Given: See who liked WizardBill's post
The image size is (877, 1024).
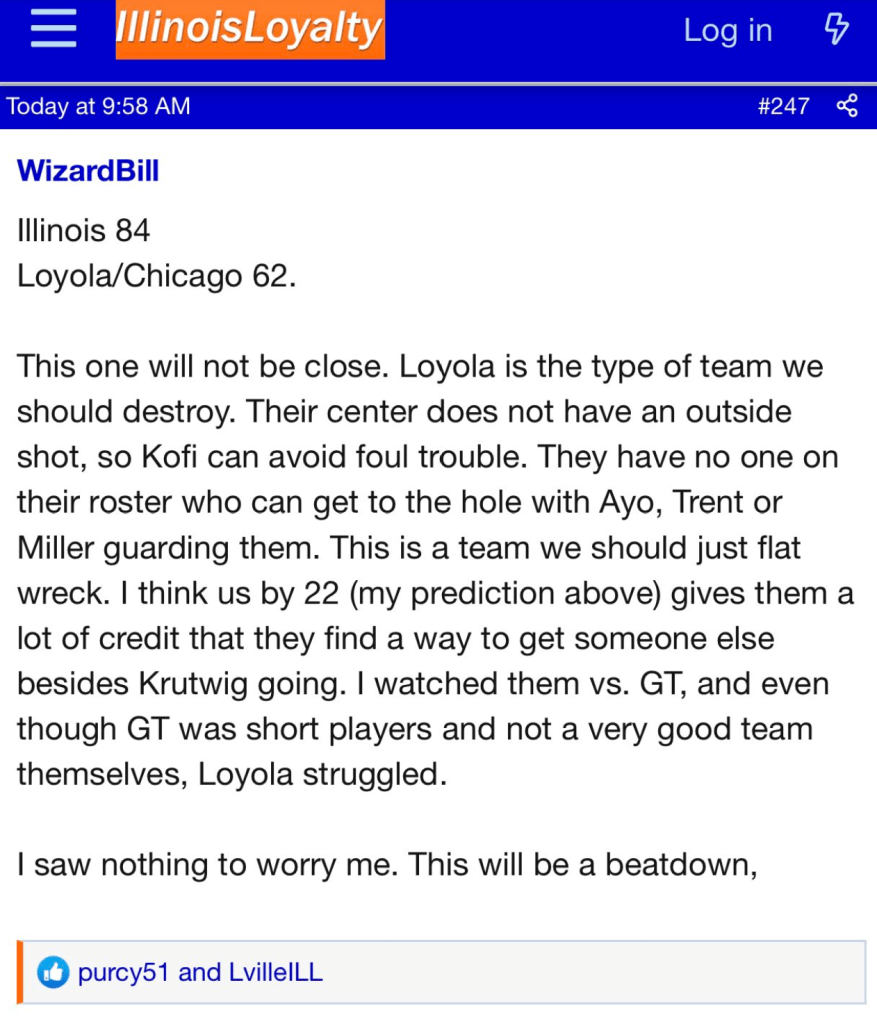Looking at the screenshot, I should pos(200,972).
